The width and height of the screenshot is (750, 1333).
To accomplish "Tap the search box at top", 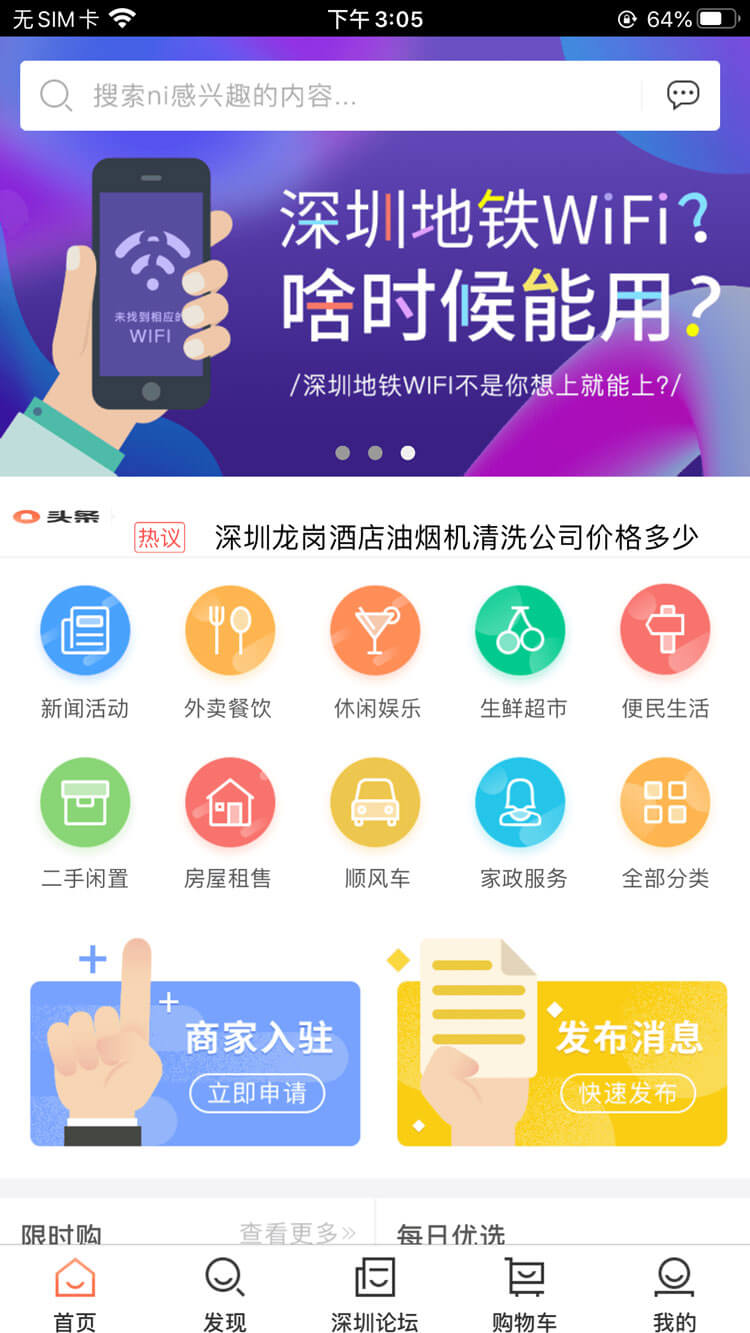I will coord(340,96).
